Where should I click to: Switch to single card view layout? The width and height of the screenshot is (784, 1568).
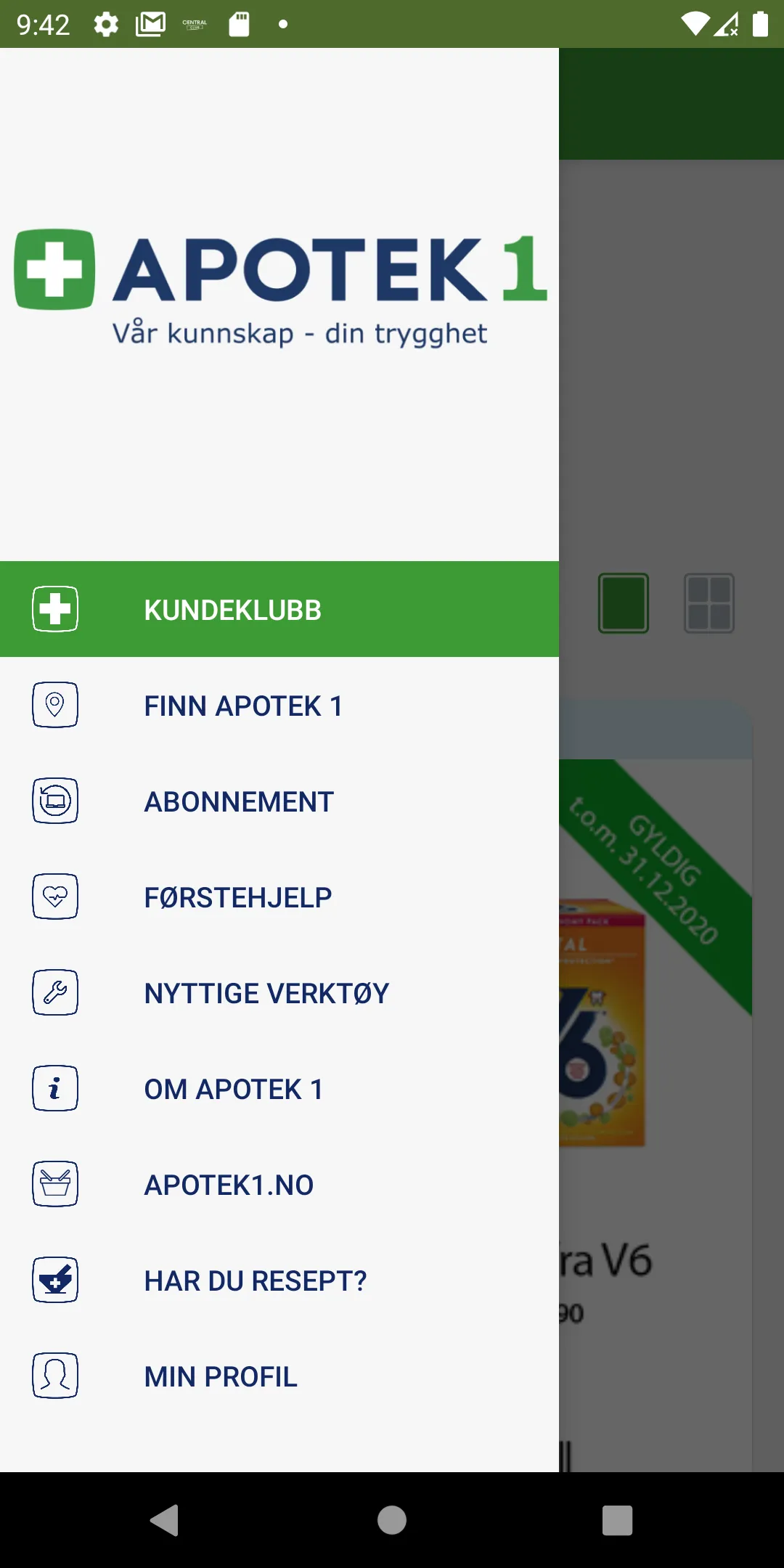click(x=623, y=603)
